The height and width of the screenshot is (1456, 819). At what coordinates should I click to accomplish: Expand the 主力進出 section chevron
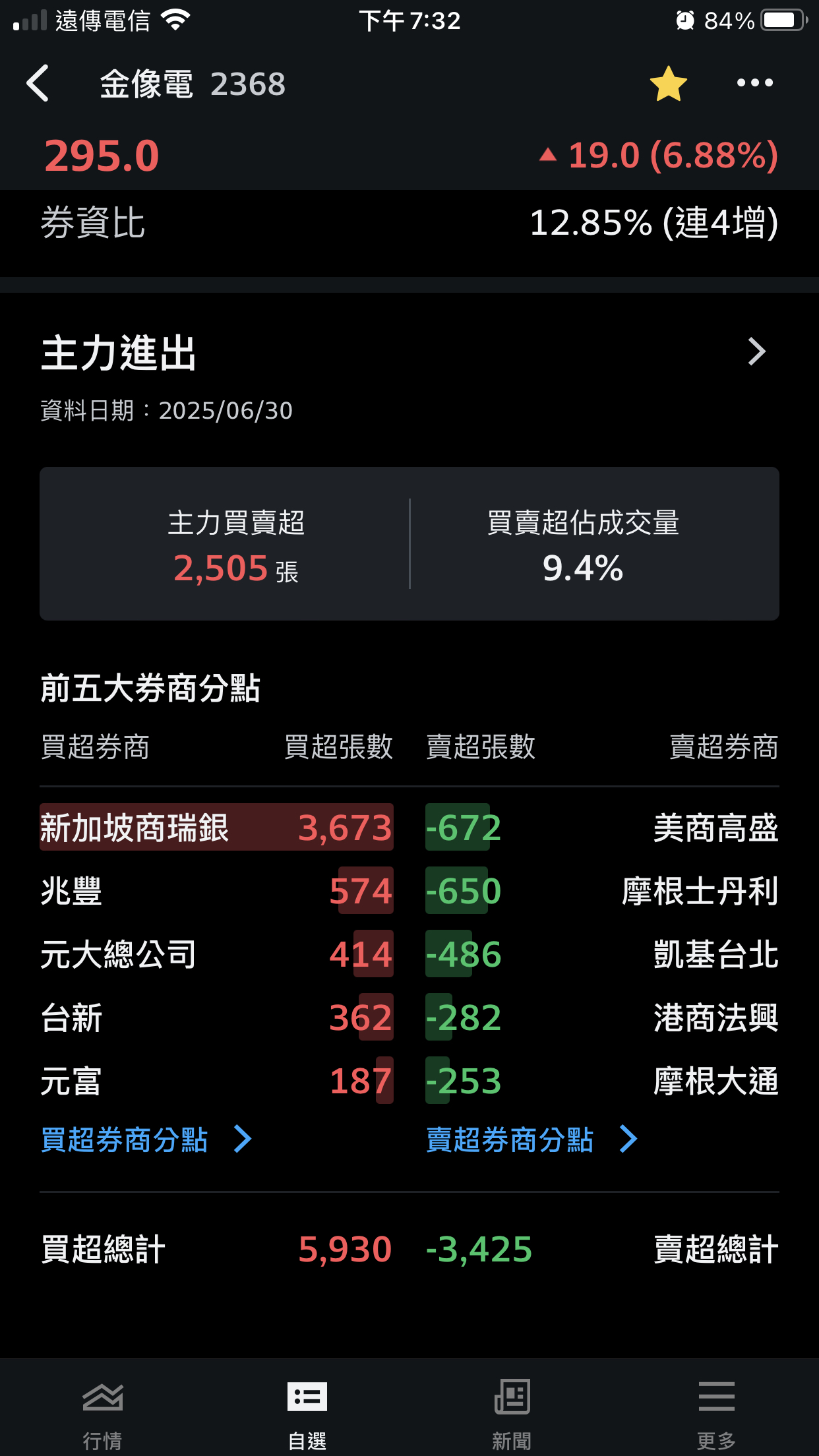(x=756, y=351)
